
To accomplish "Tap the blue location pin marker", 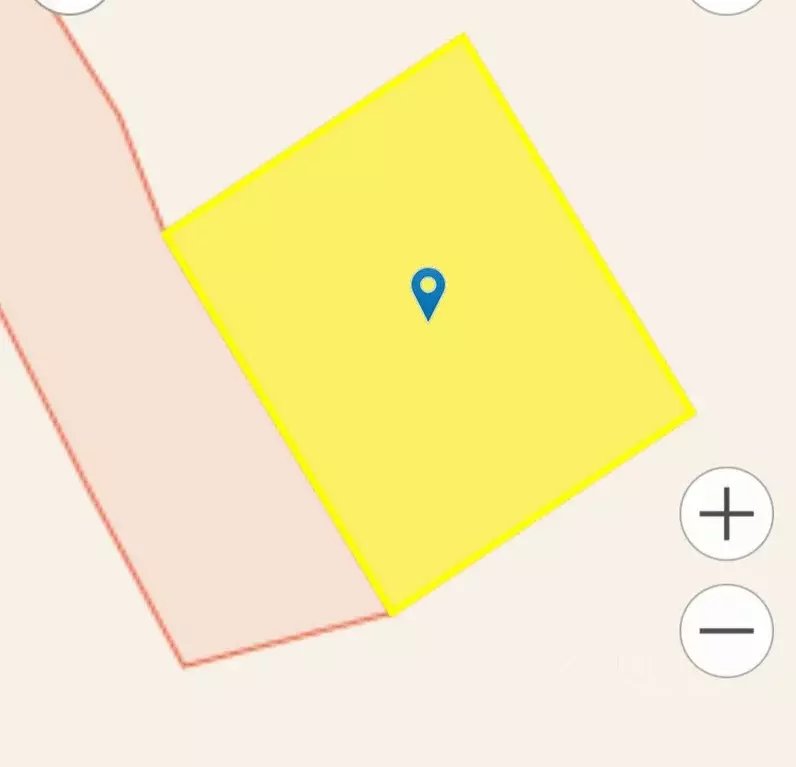I will point(428,291).
